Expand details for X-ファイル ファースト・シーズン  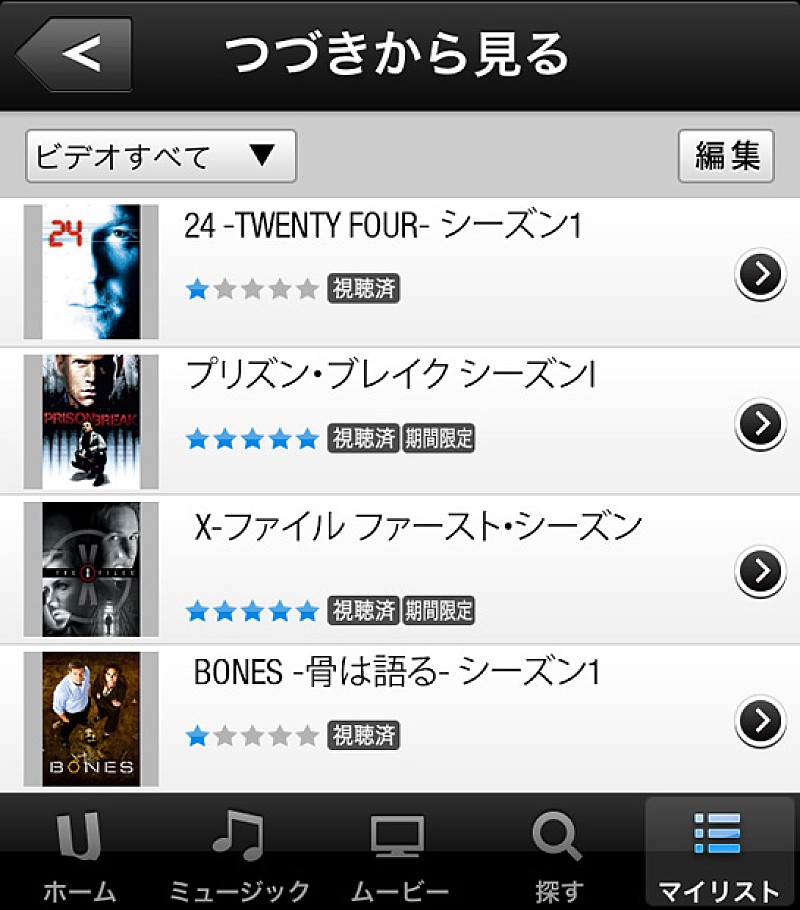(760, 571)
